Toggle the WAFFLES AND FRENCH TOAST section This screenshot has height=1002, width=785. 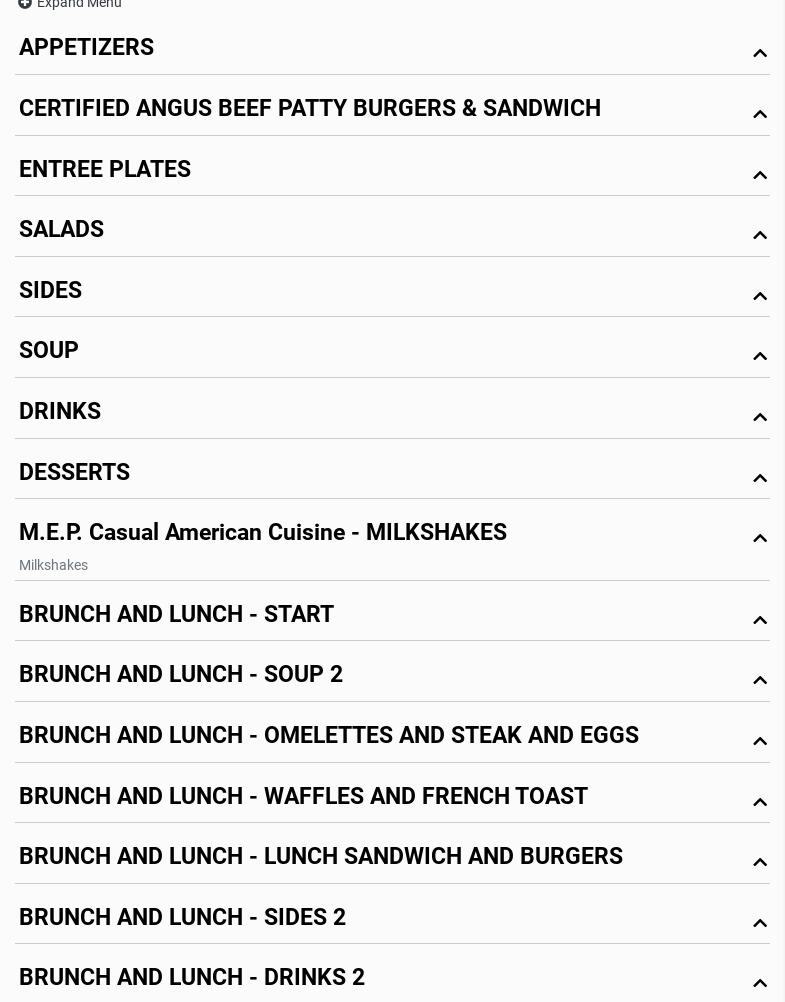[x=760, y=802]
